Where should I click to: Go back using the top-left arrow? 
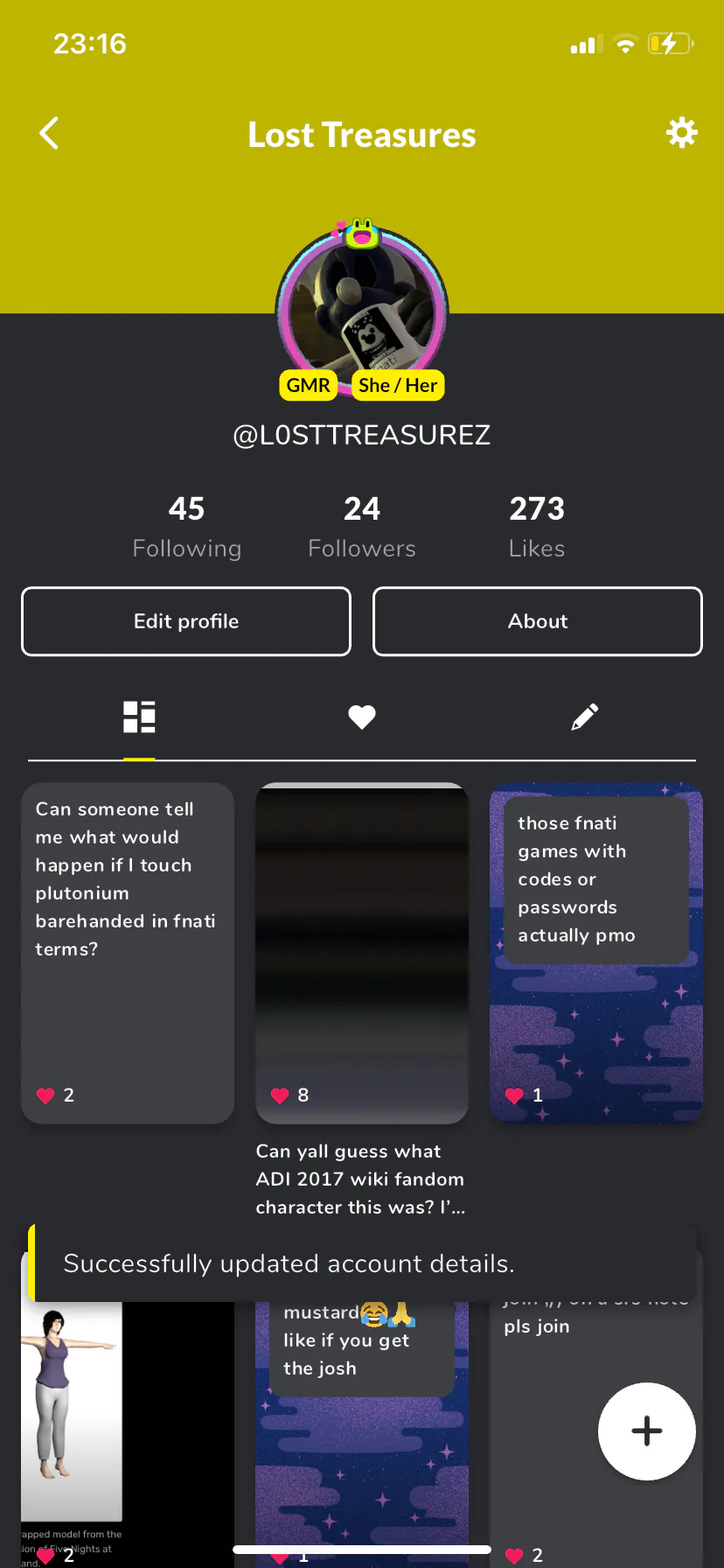(x=50, y=134)
